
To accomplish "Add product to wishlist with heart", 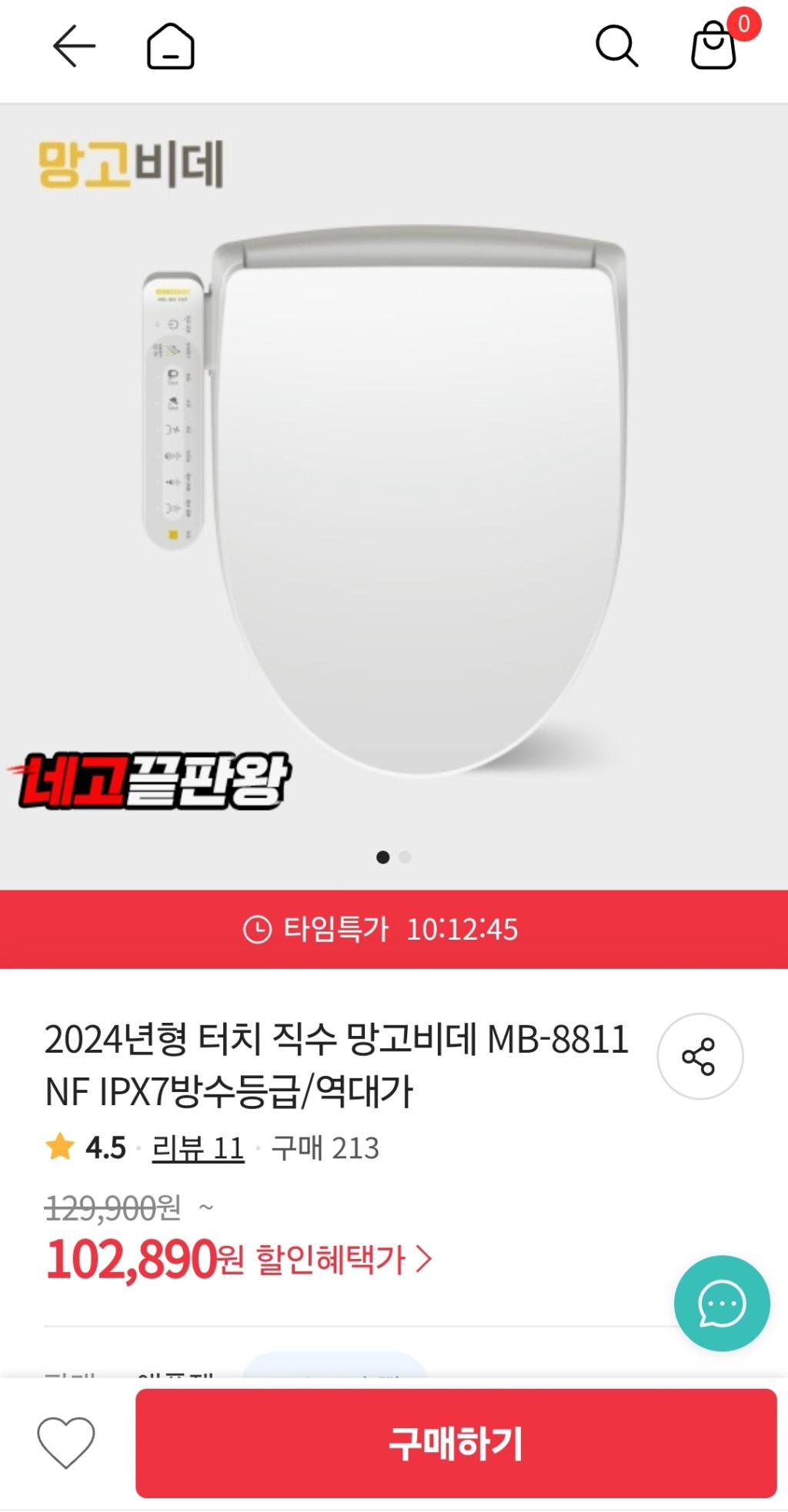I will click(x=66, y=1443).
